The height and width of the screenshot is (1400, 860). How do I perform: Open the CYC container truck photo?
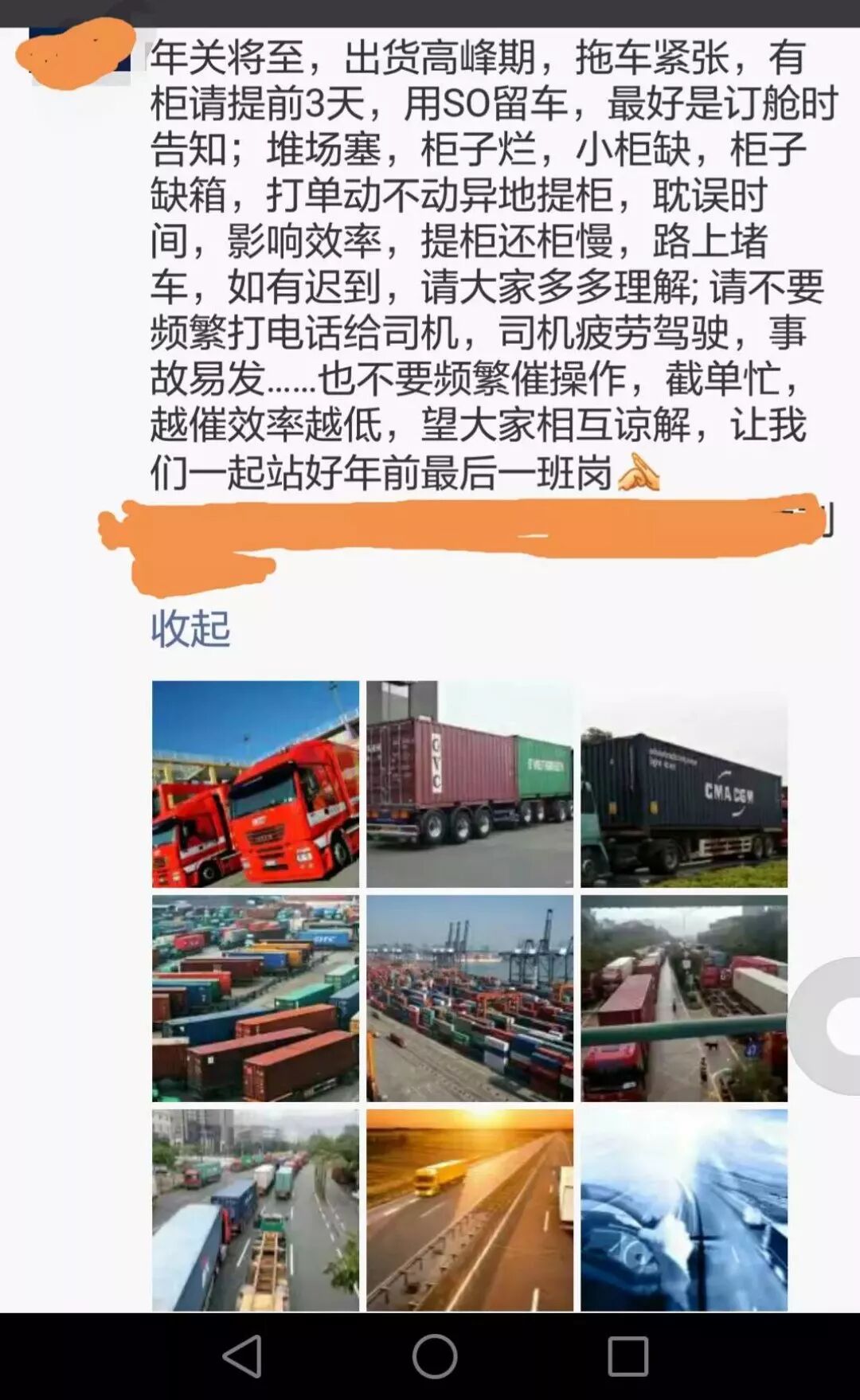pyautogui.click(x=470, y=784)
